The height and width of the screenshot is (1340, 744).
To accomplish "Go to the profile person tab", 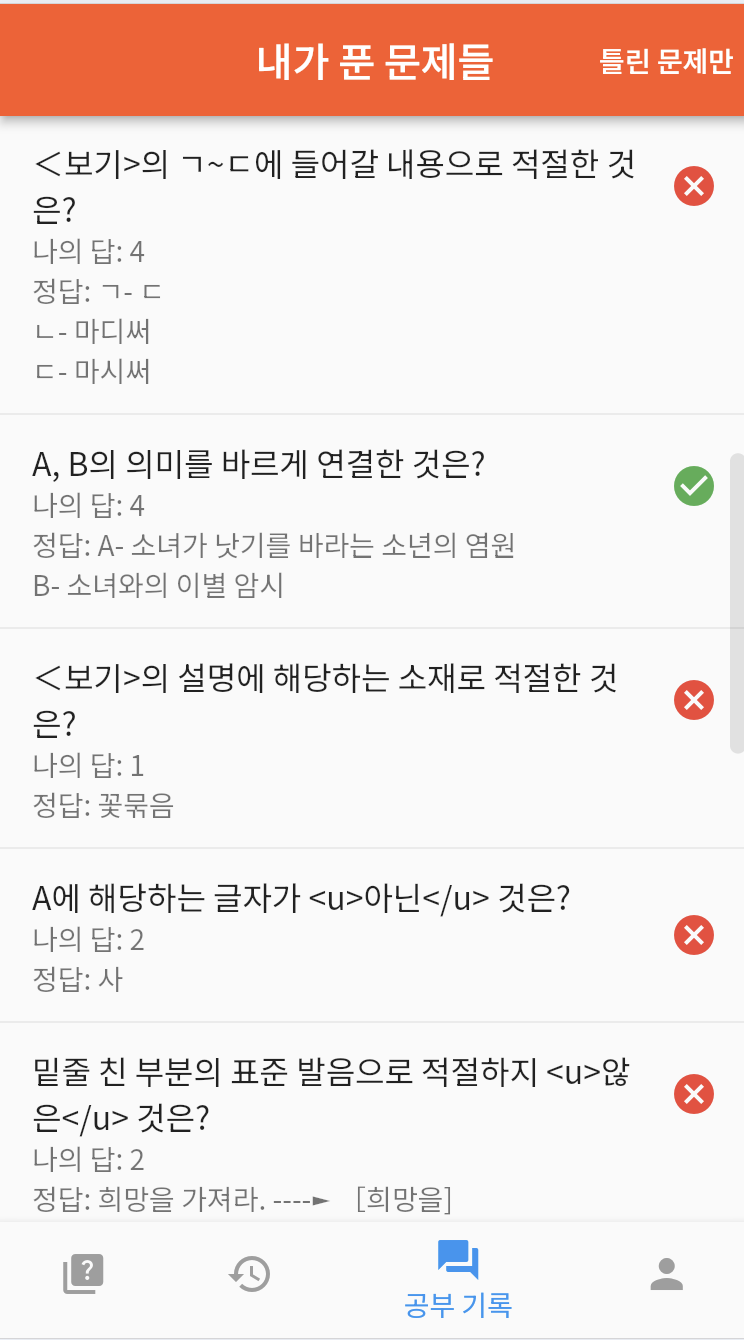I will coord(666,1274).
